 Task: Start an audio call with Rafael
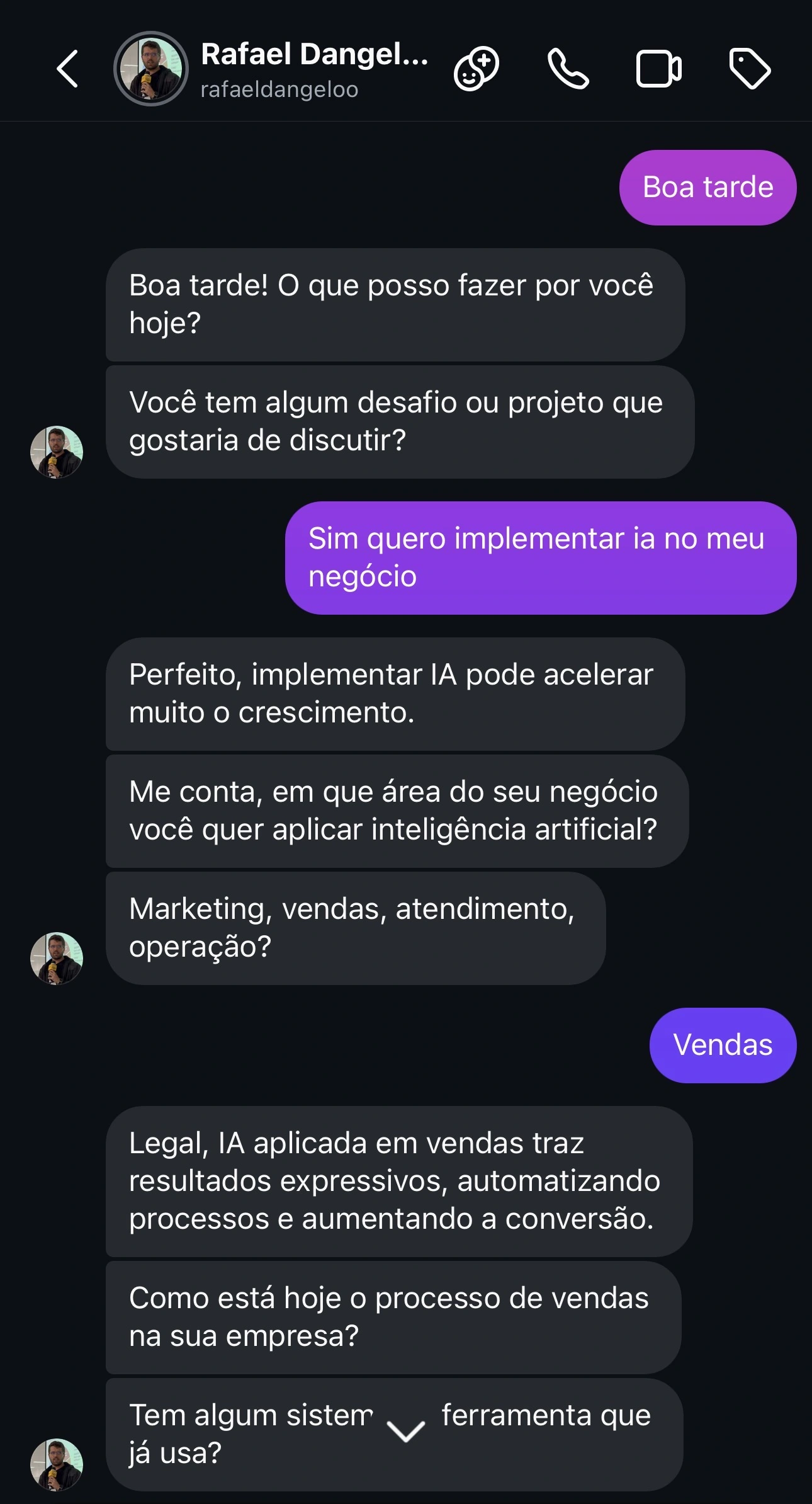point(570,68)
